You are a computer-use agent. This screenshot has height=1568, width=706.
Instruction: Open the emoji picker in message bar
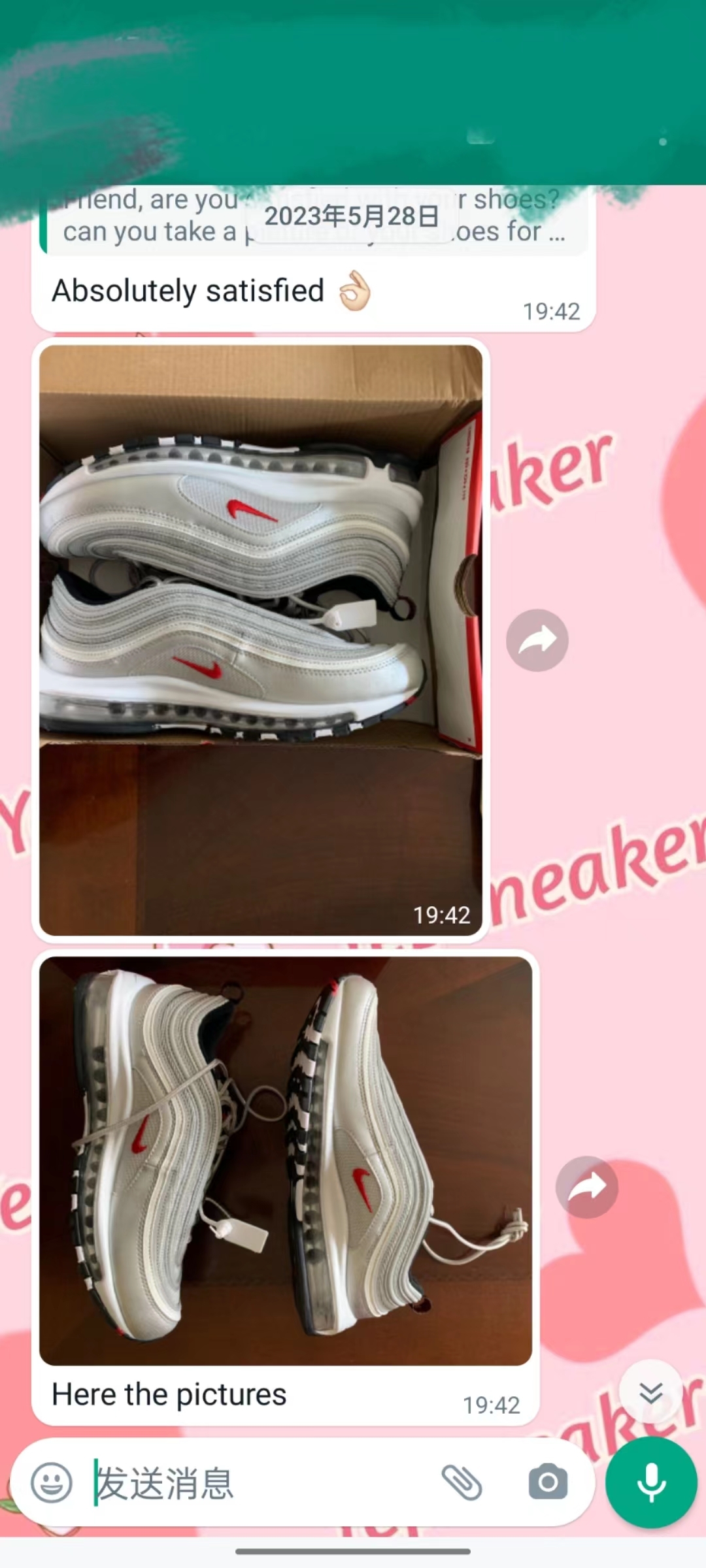click(x=52, y=1482)
